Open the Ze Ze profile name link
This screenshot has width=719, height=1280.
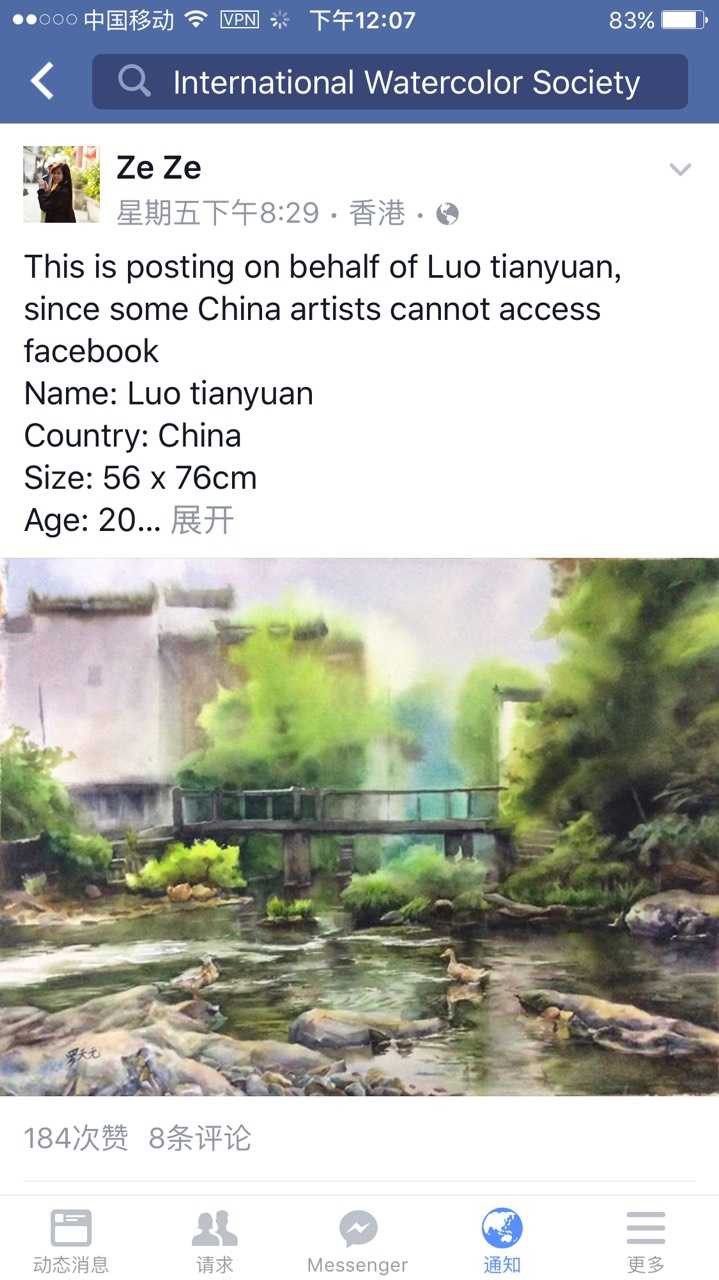[159, 167]
